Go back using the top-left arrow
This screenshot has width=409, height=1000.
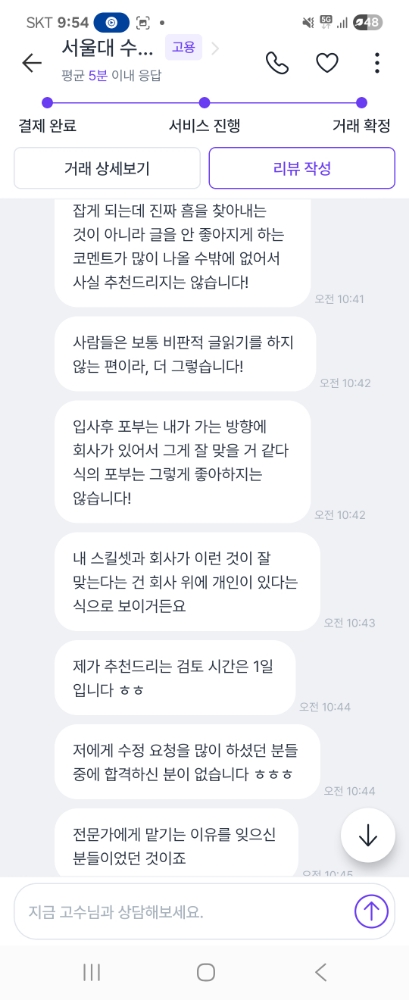(x=31, y=62)
